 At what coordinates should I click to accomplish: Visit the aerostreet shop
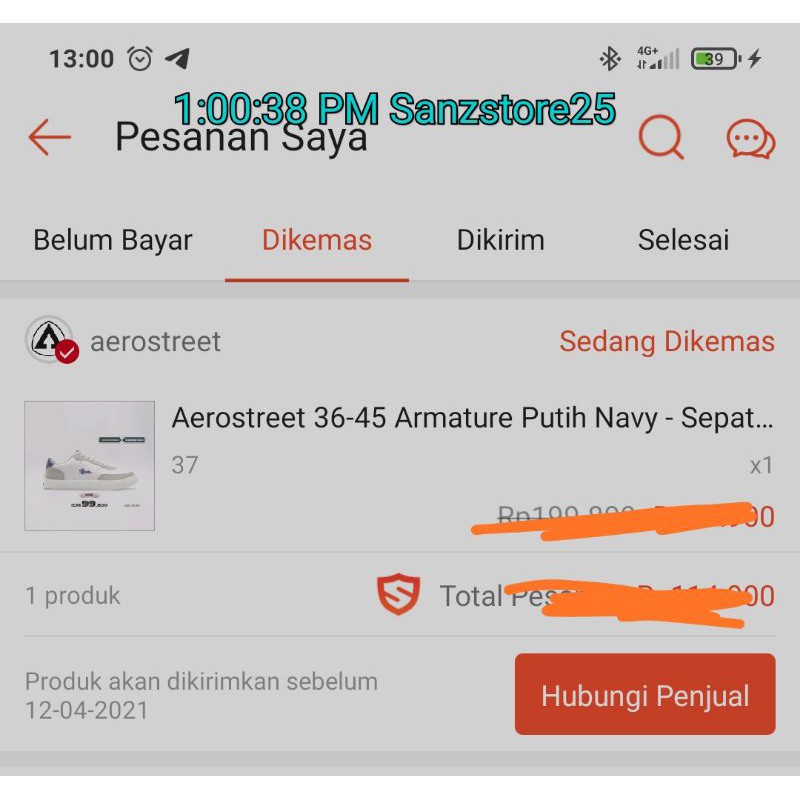tap(155, 342)
